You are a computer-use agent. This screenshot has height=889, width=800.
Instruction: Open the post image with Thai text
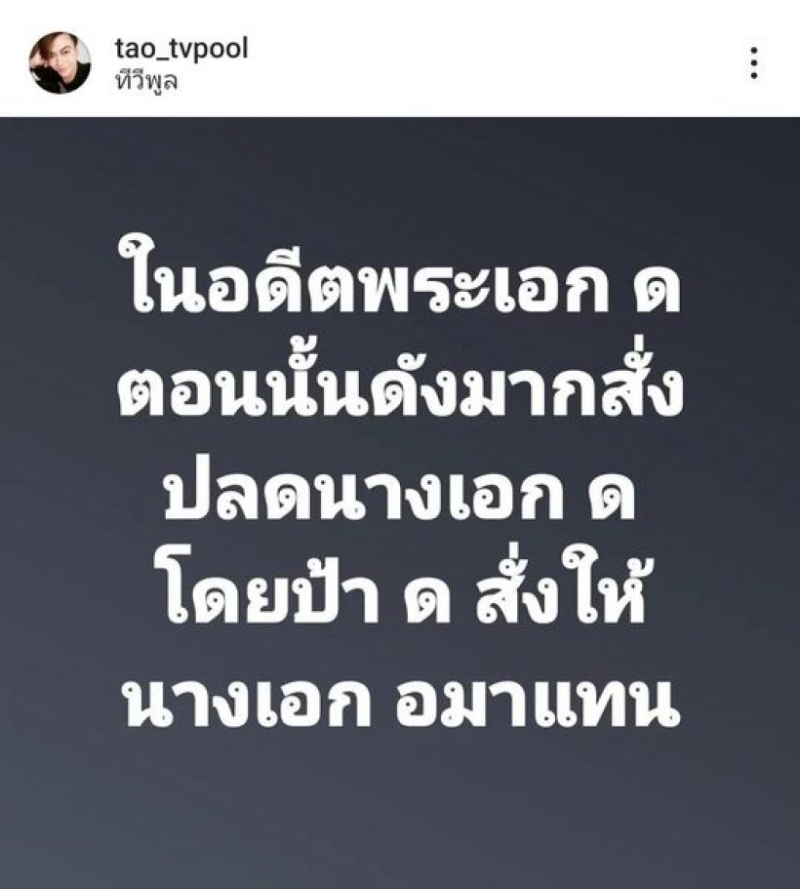coord(400,500)
